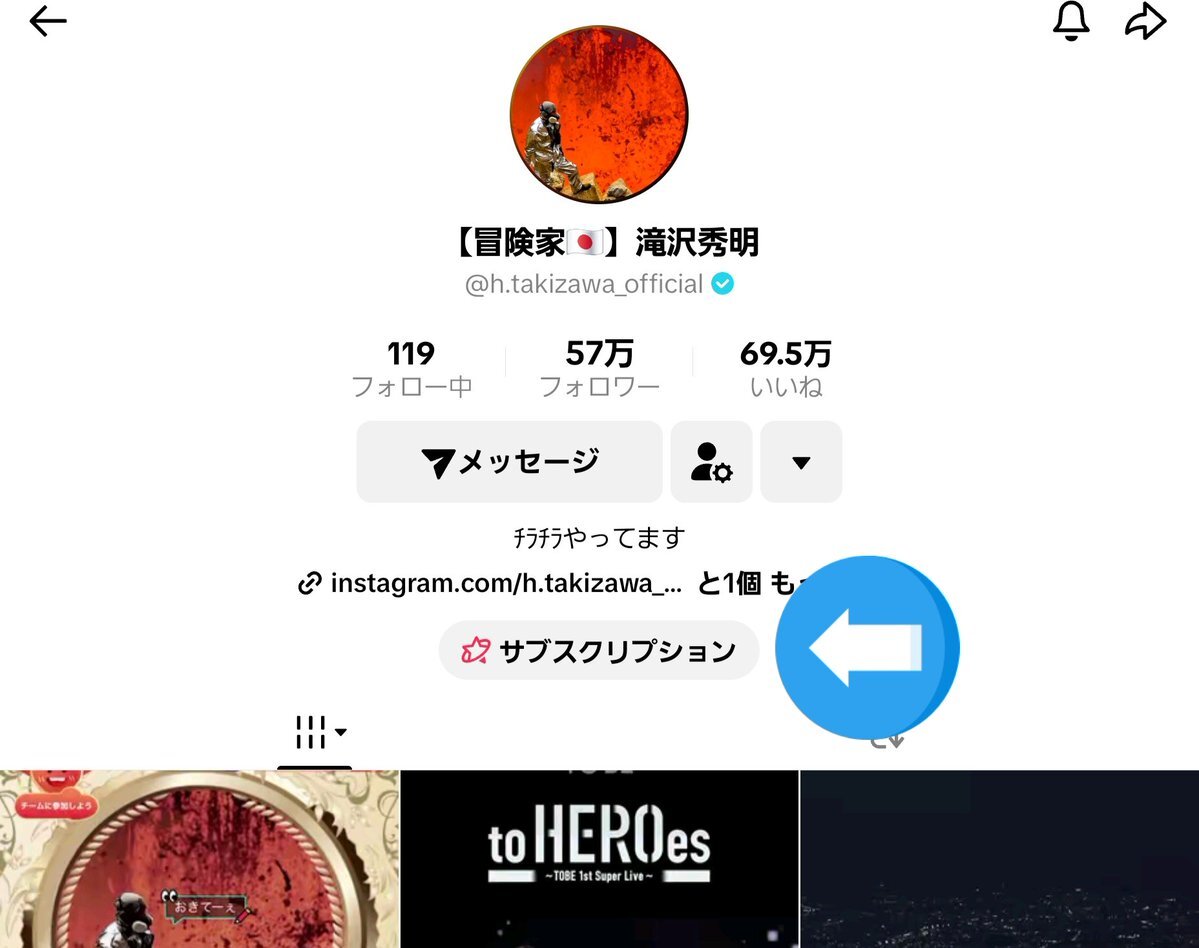
Task: Open the notifications bell
Action: [x=1071, y=21]
